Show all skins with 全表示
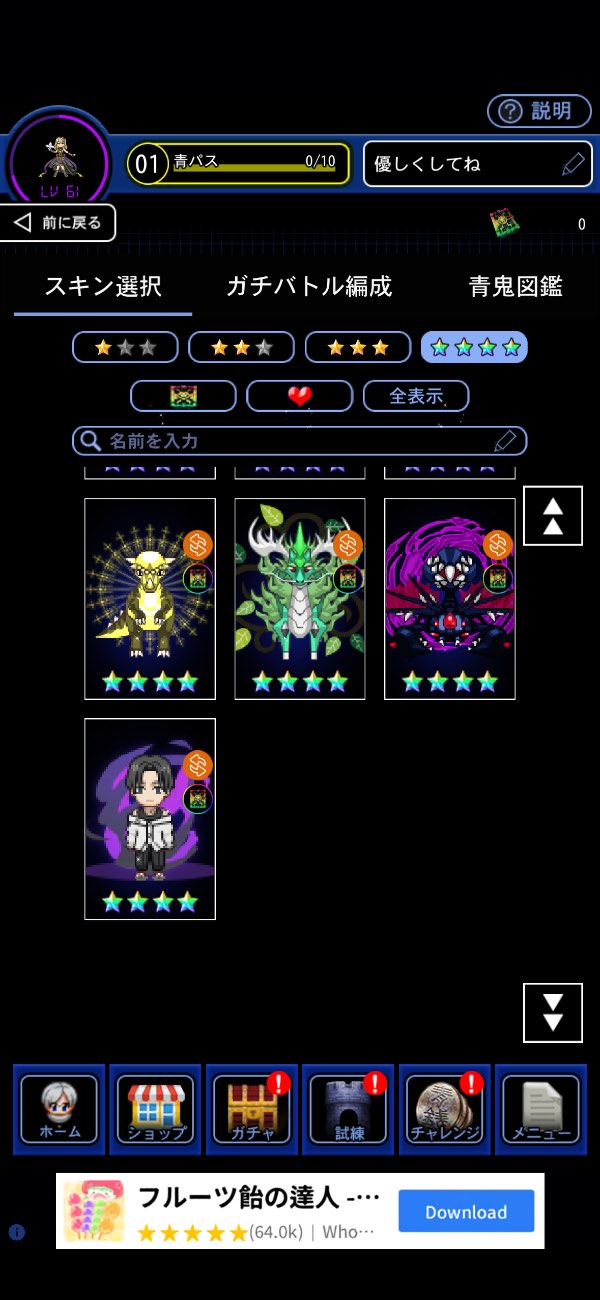 pyautogui.click(x=415, y=396)
